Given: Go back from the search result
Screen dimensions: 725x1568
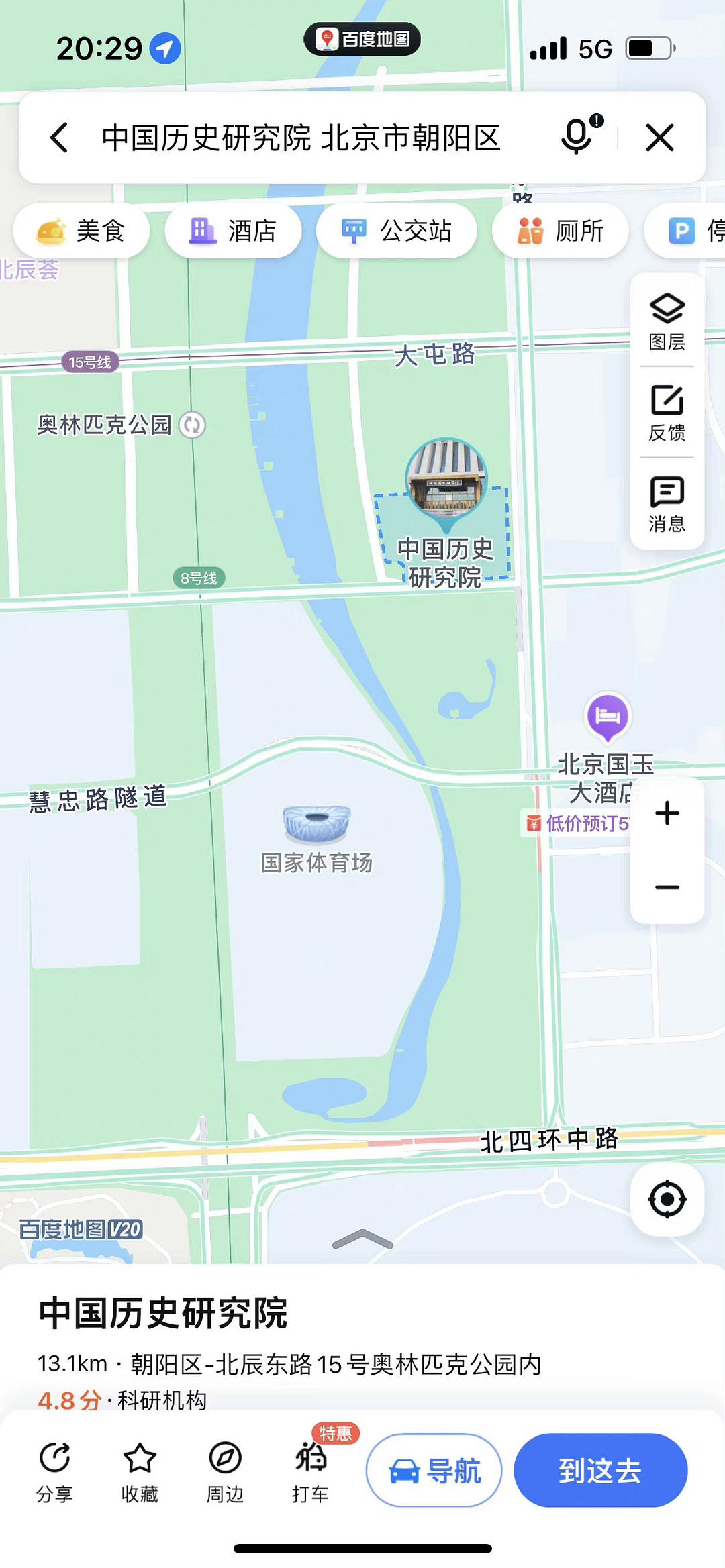Looking at the screenshot, I should point(59,138).
